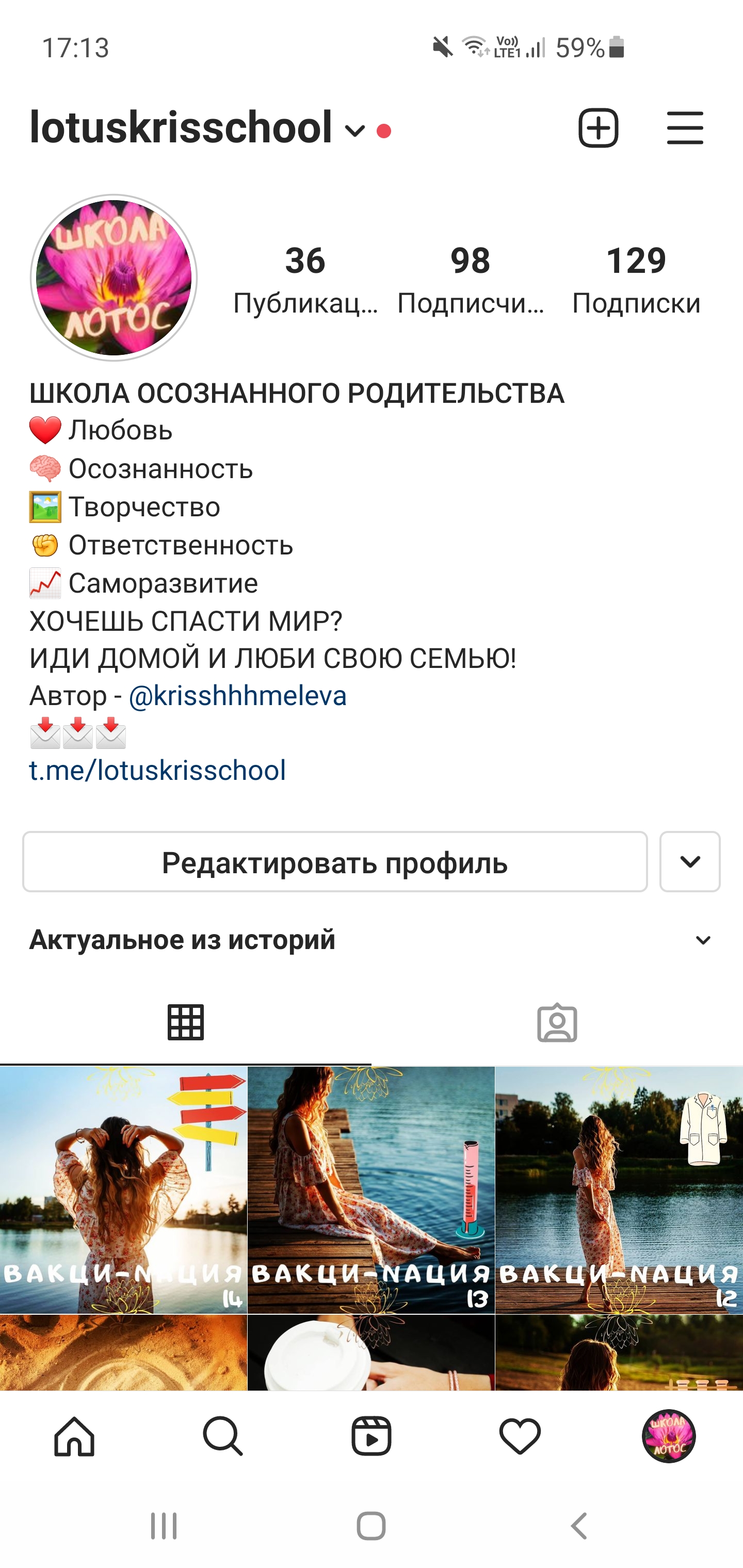
Task: View the 98 Подписчики followers list
Action: click(470, 280)
